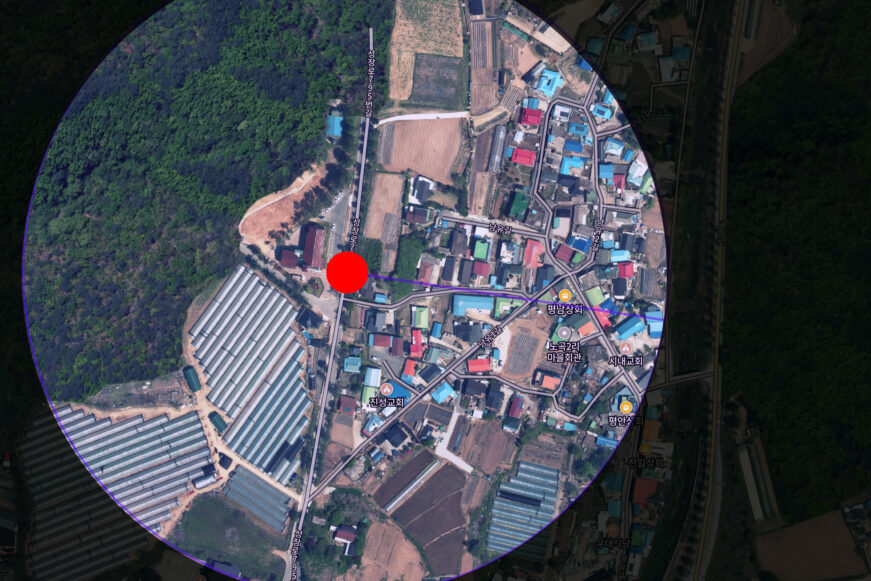Image resolution: width=871 pixels, height=581 pixels.
Task: Open the 평남상회 store marker
Action: pos(565,295)
